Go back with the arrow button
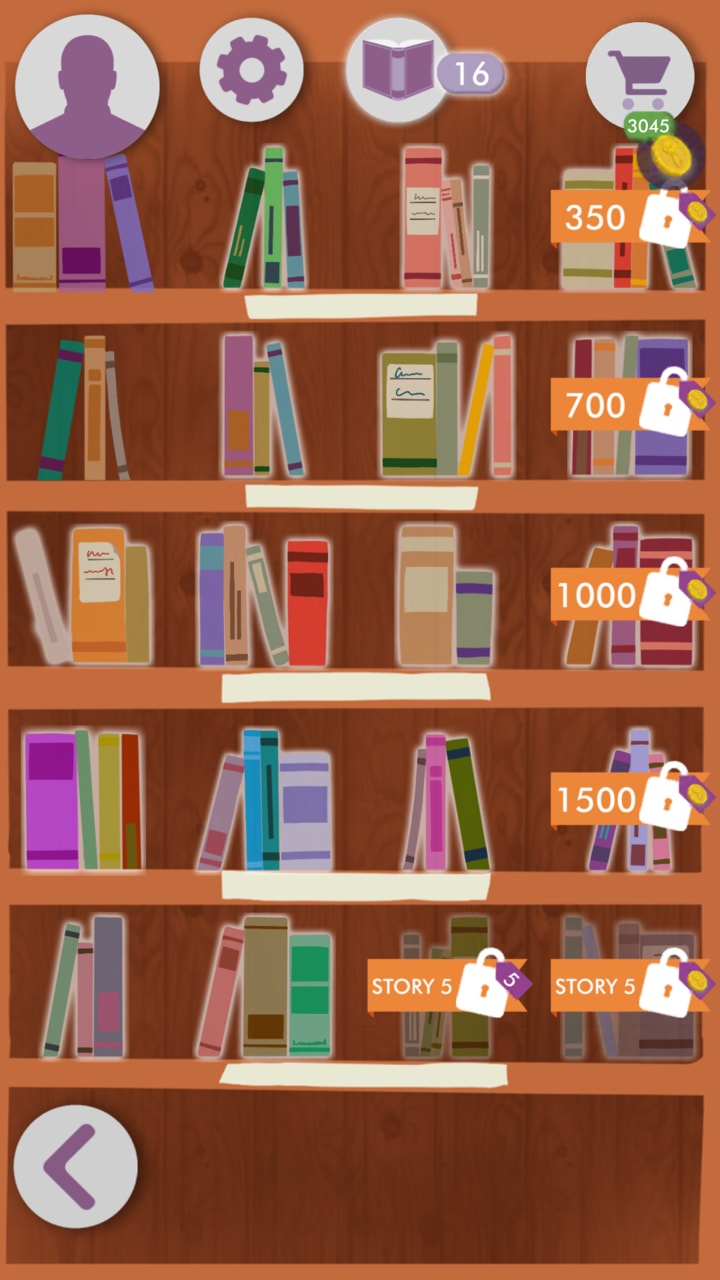Viewport: 720px width, 1280px height. pyautogui.click(x=76, y=1166)
